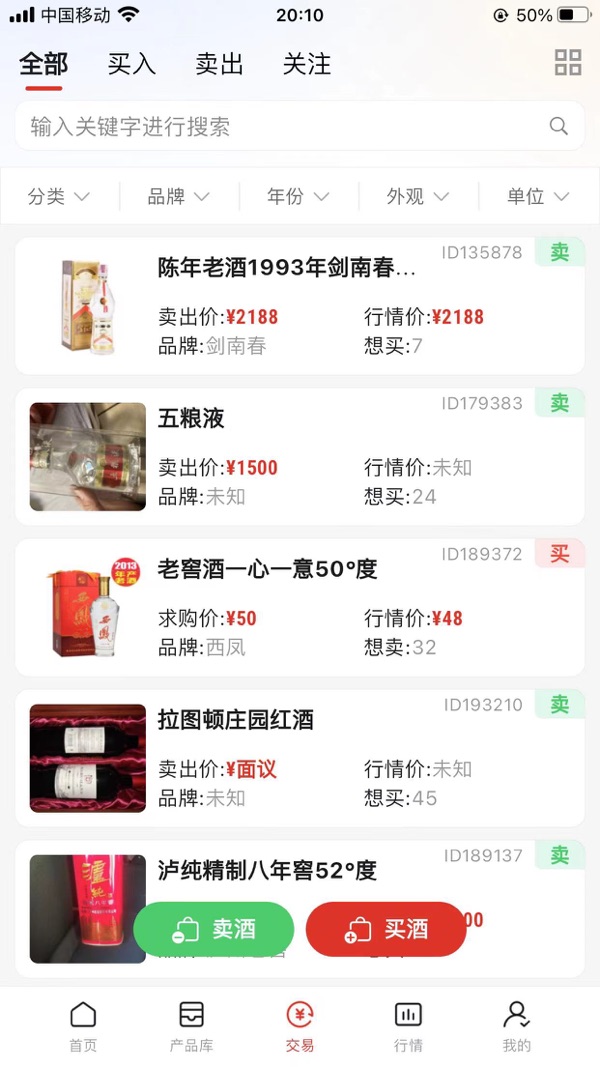The image size is (600, 1067).
Task: Open the 产品库 tab
Action: coord(191,1027)
